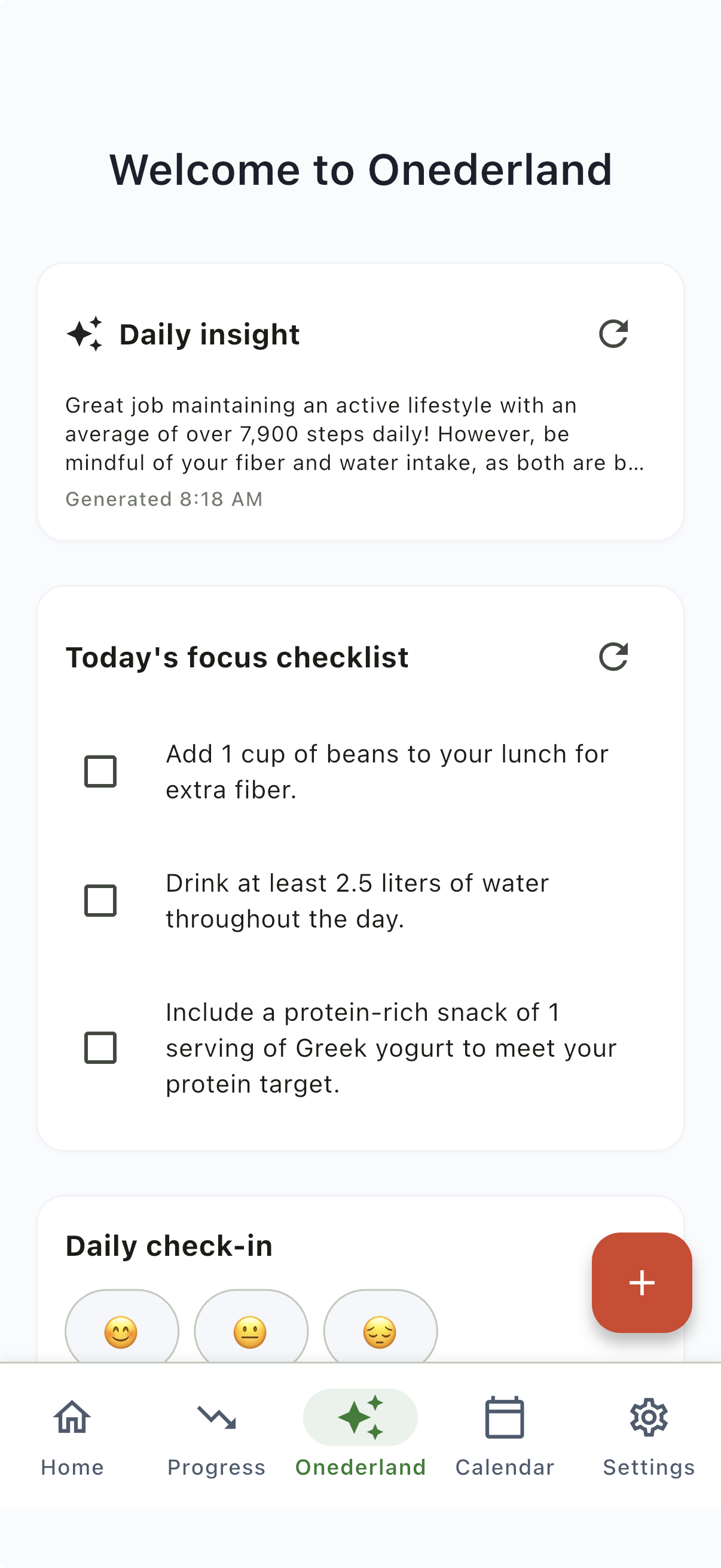Viewport: 721px width, 1568px height.
Task: Tap the Onederland sparkles icon
Action: click(x=361, y=1418)
